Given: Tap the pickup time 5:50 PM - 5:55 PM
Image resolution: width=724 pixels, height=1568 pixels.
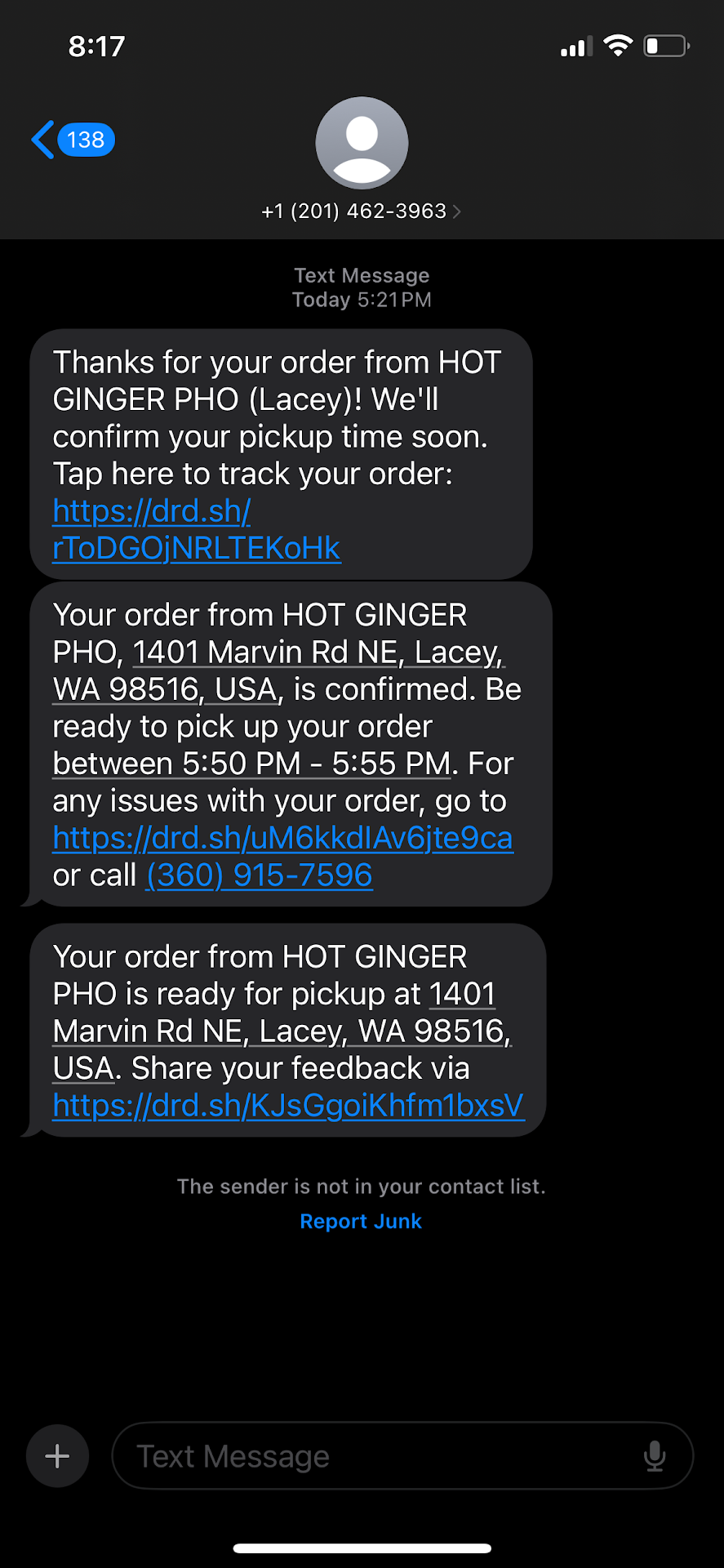Looking at the screenshot, I should point(251,764).
